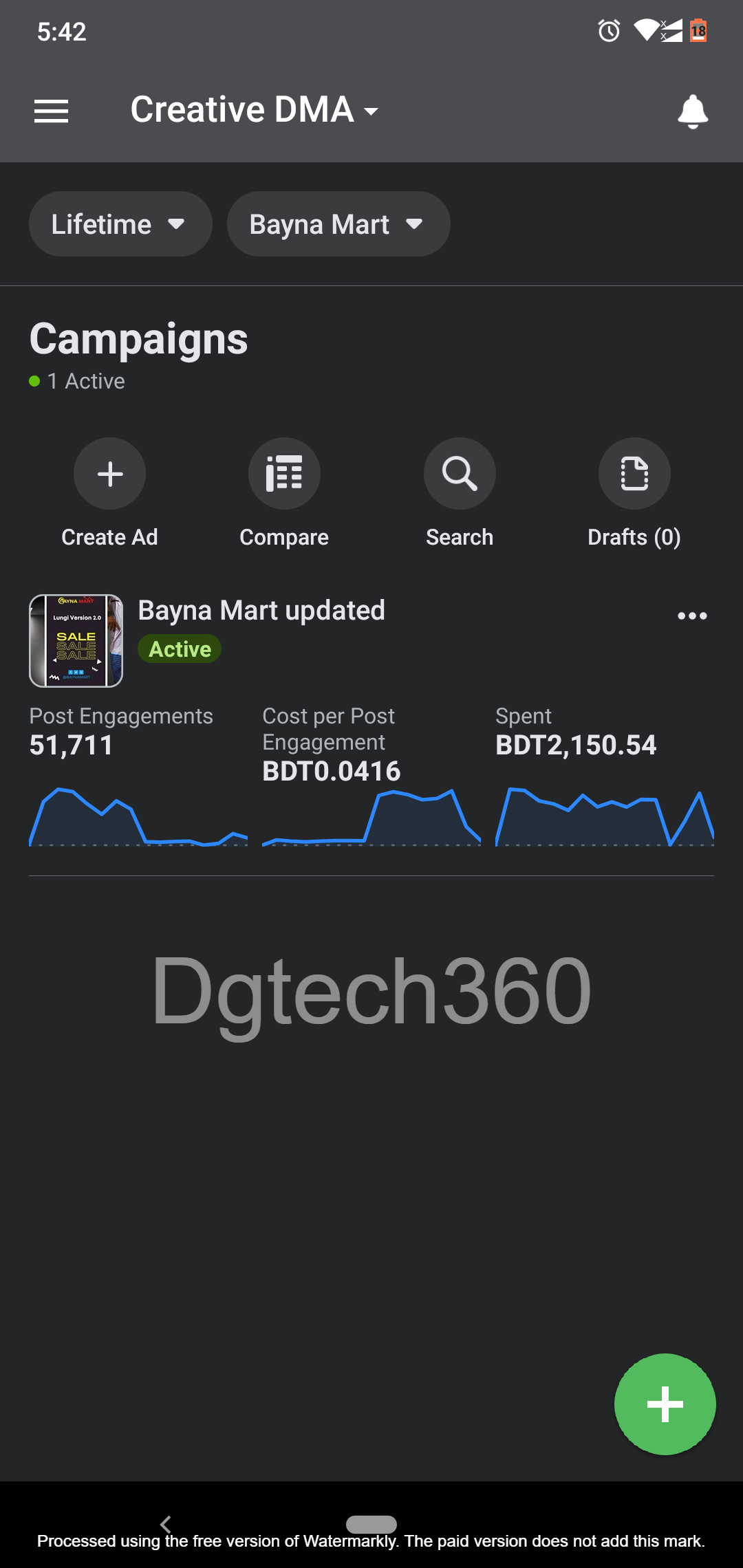This screenshot has height=1568, width=743.
Task: Tap the green plus floating button
Action: click(x=665, y=1404)
